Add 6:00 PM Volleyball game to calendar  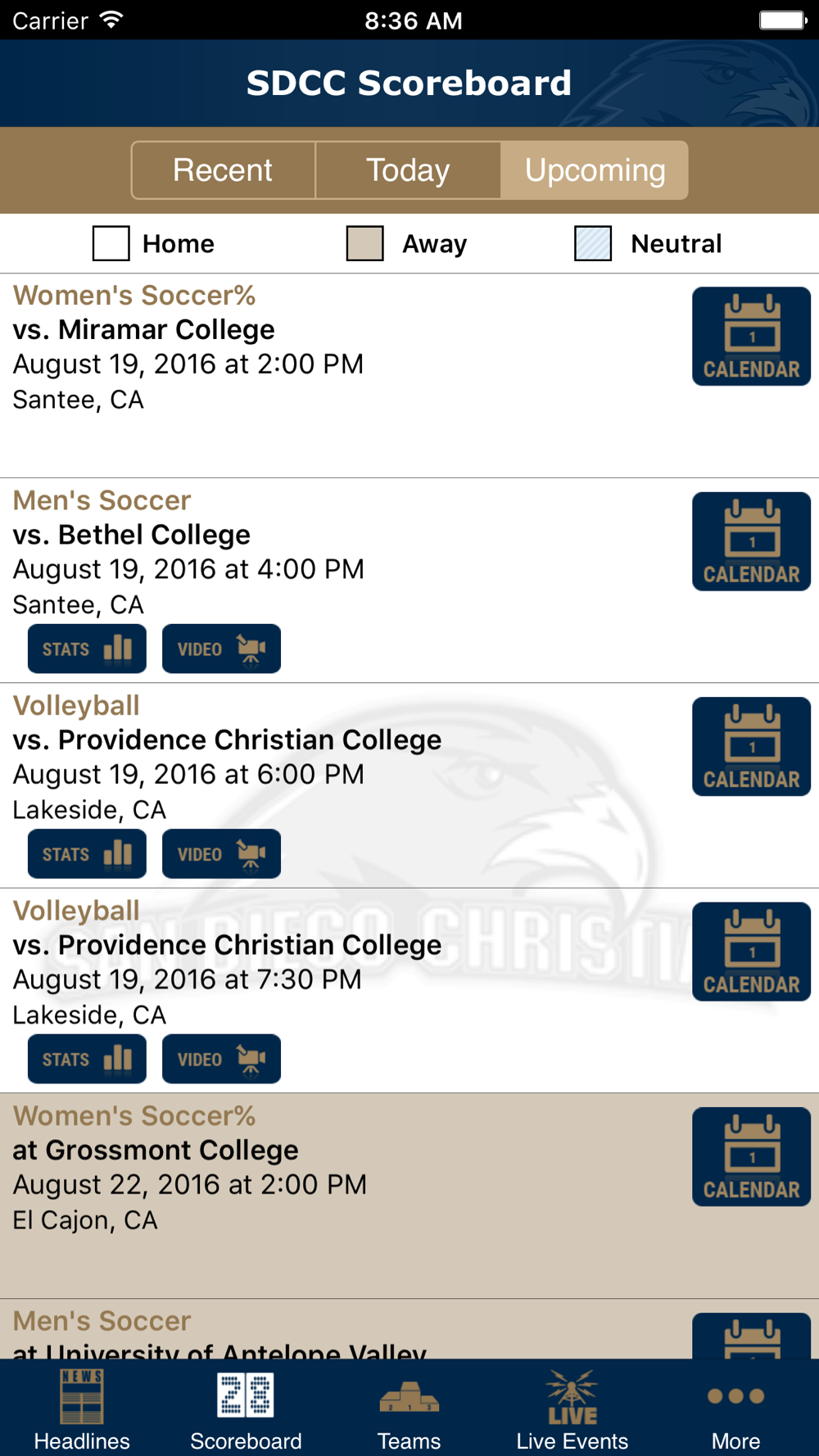751,747
